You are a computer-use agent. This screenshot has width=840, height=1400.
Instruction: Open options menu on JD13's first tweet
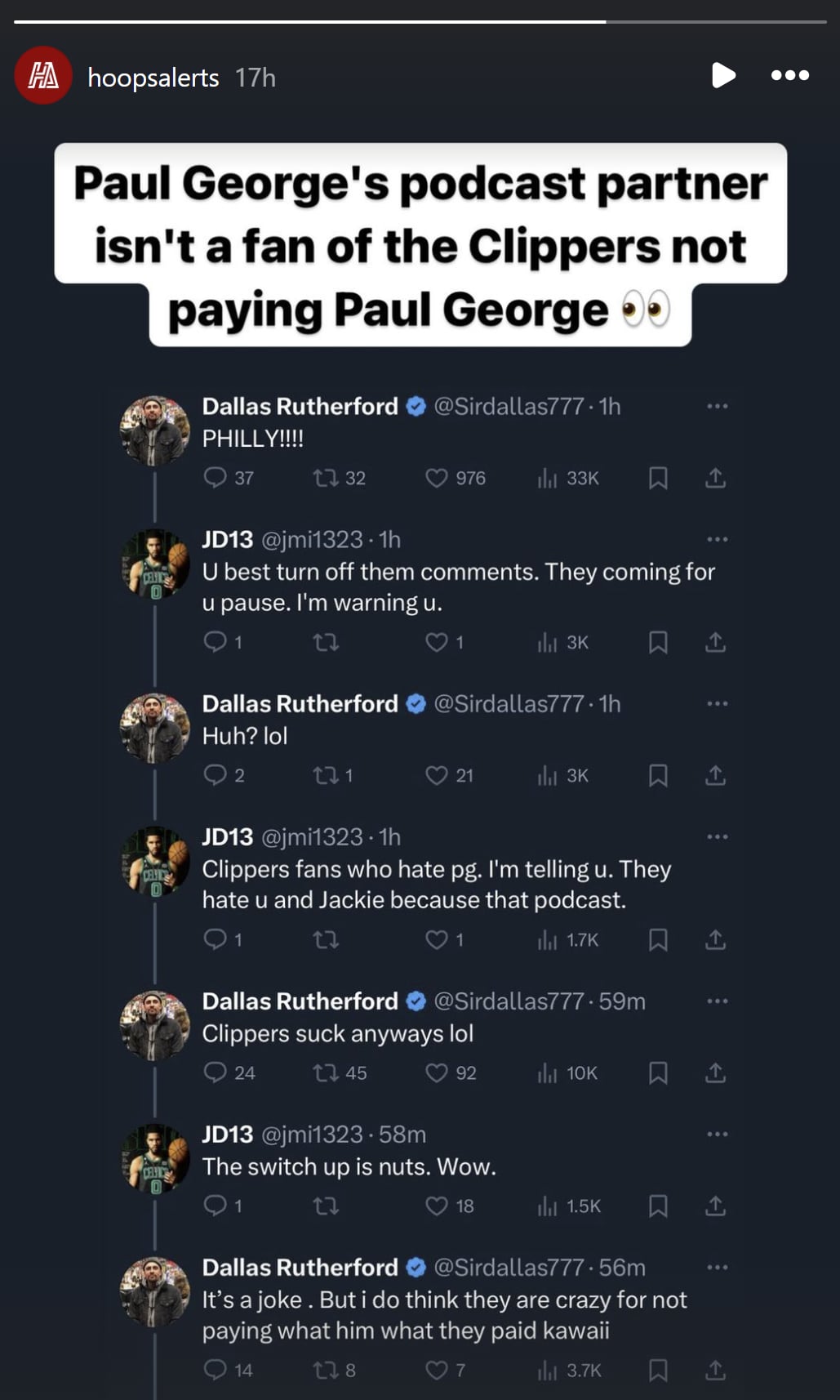coord(718,538)
